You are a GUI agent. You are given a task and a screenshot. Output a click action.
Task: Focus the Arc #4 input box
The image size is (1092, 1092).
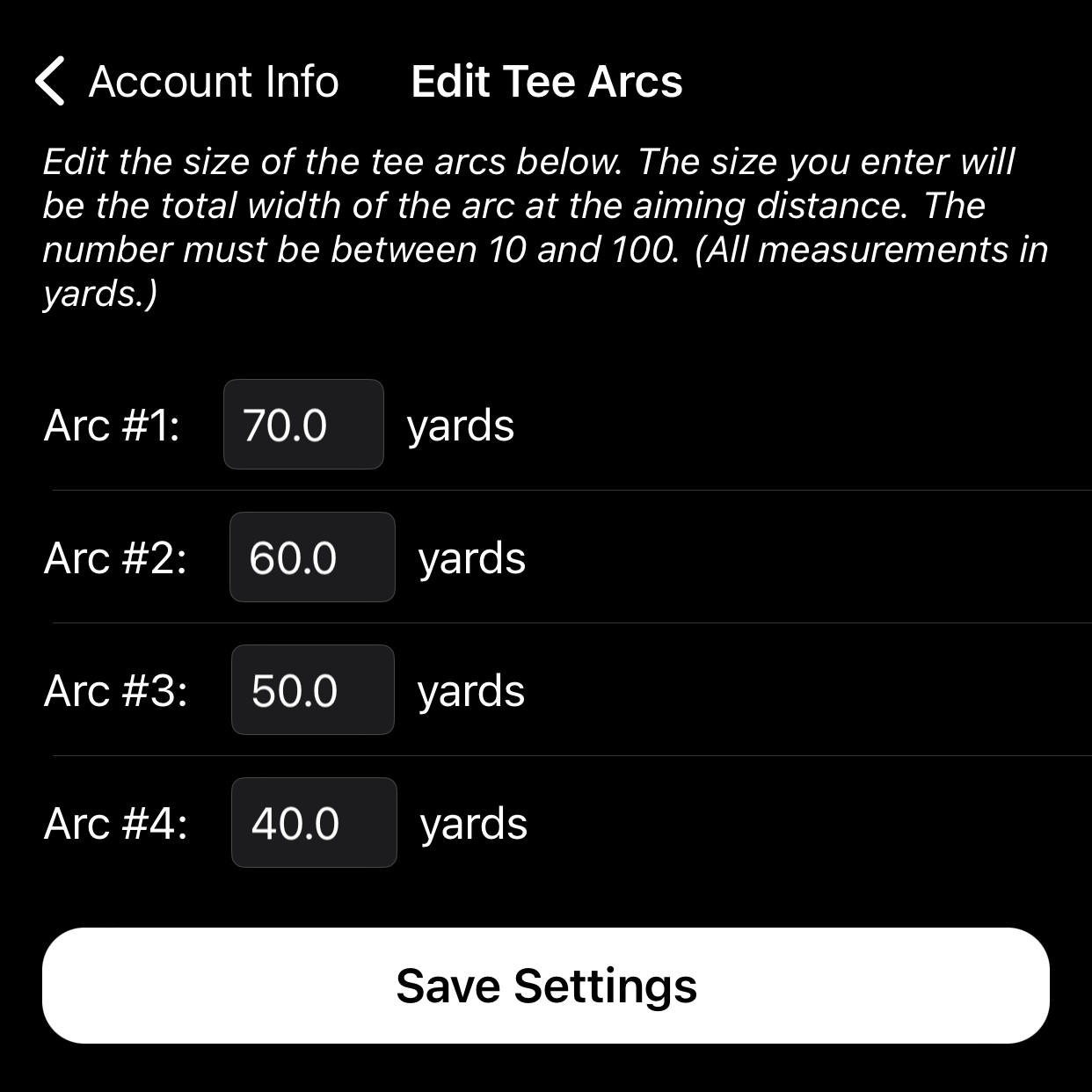click(314, 823)
